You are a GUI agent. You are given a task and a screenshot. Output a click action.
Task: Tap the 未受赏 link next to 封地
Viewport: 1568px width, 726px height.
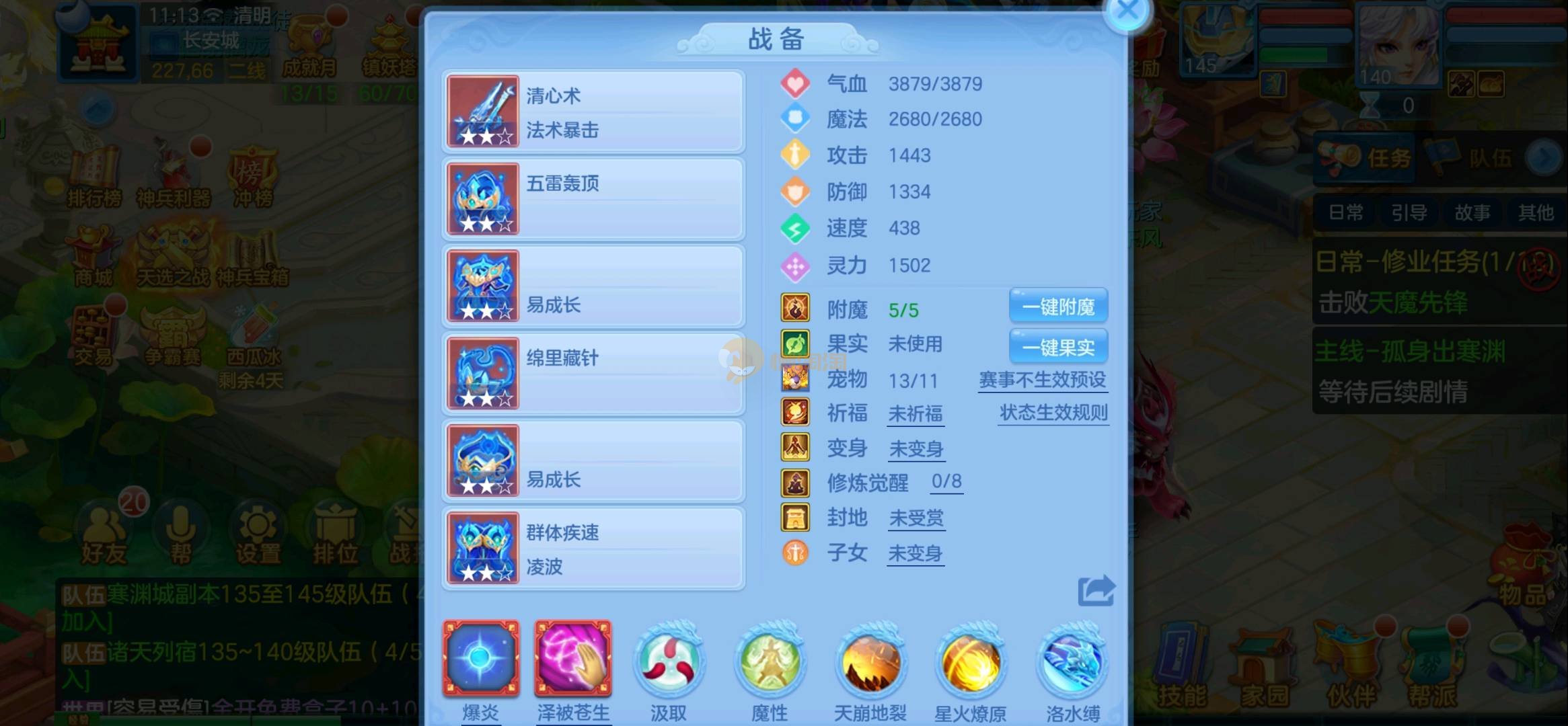coord(916,518)
